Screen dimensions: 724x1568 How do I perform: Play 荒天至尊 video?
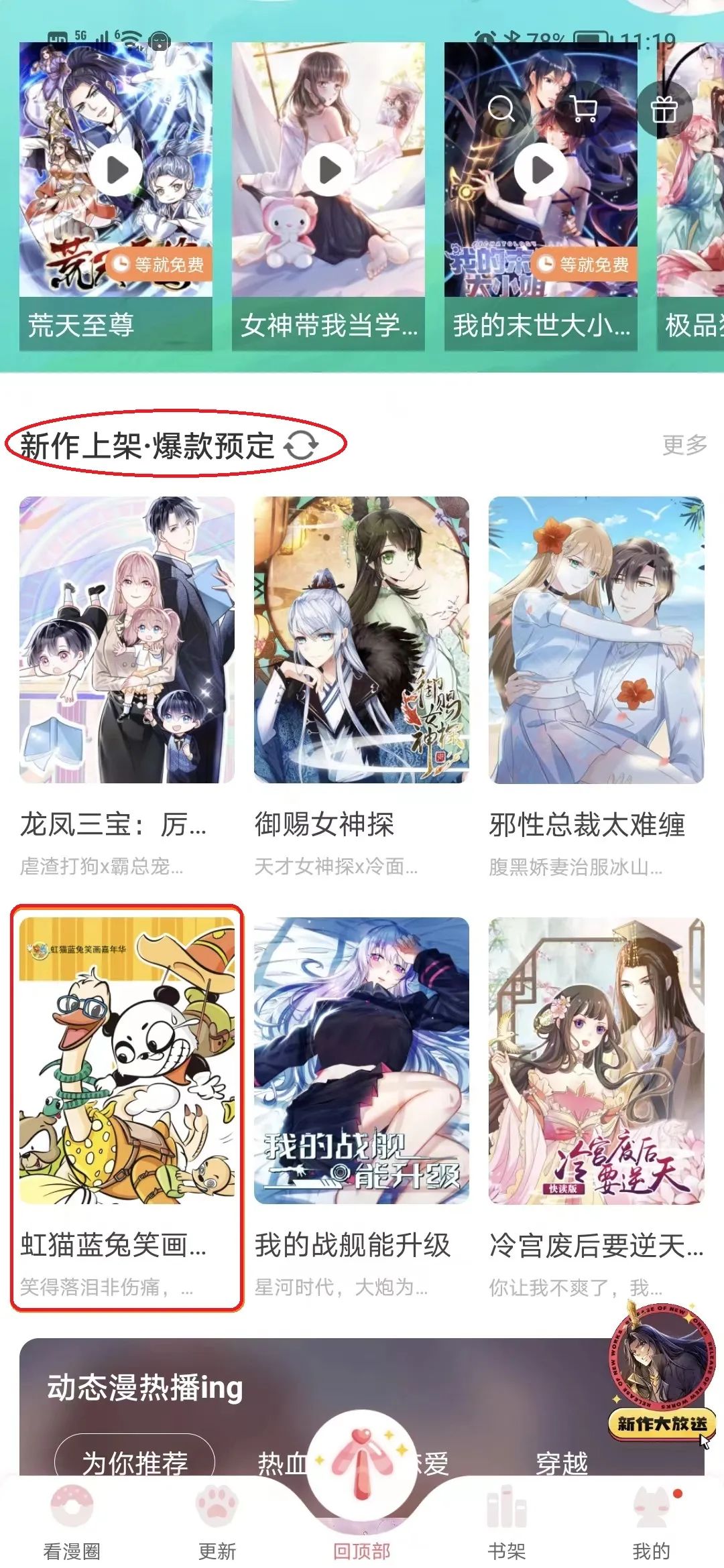(117, 170)
